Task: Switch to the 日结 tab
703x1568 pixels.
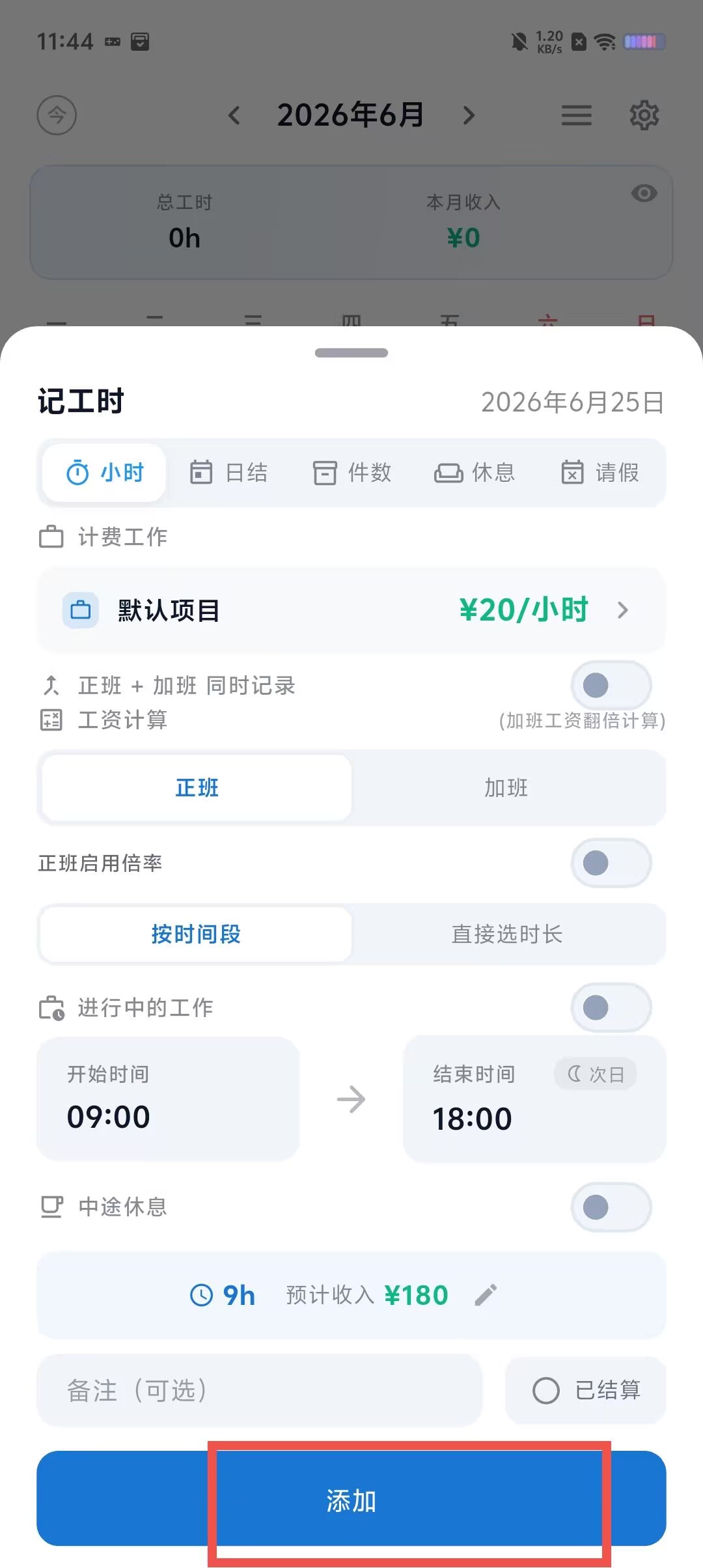Action: click(x=228, y=473)
